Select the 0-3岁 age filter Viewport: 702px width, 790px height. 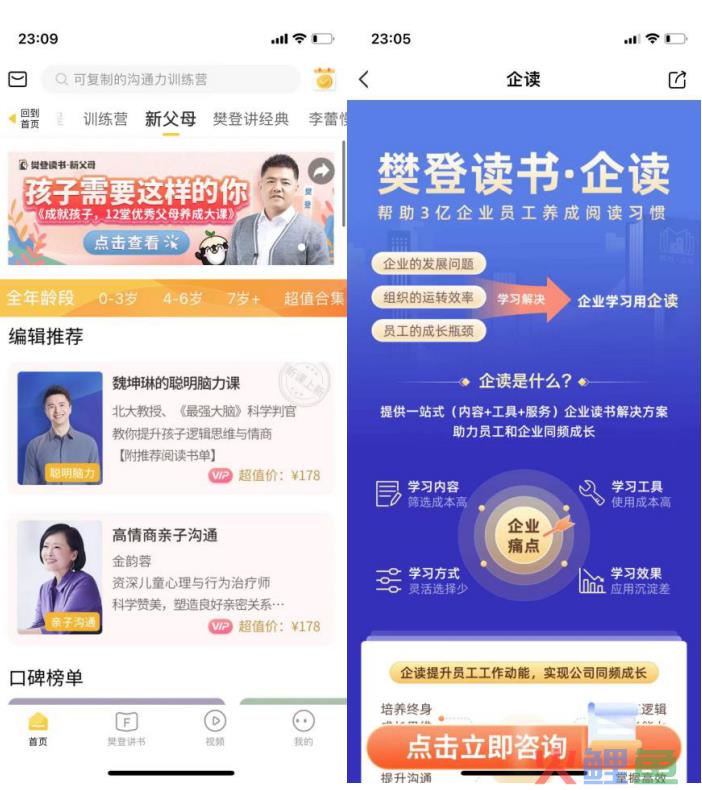tap(119, 298)
